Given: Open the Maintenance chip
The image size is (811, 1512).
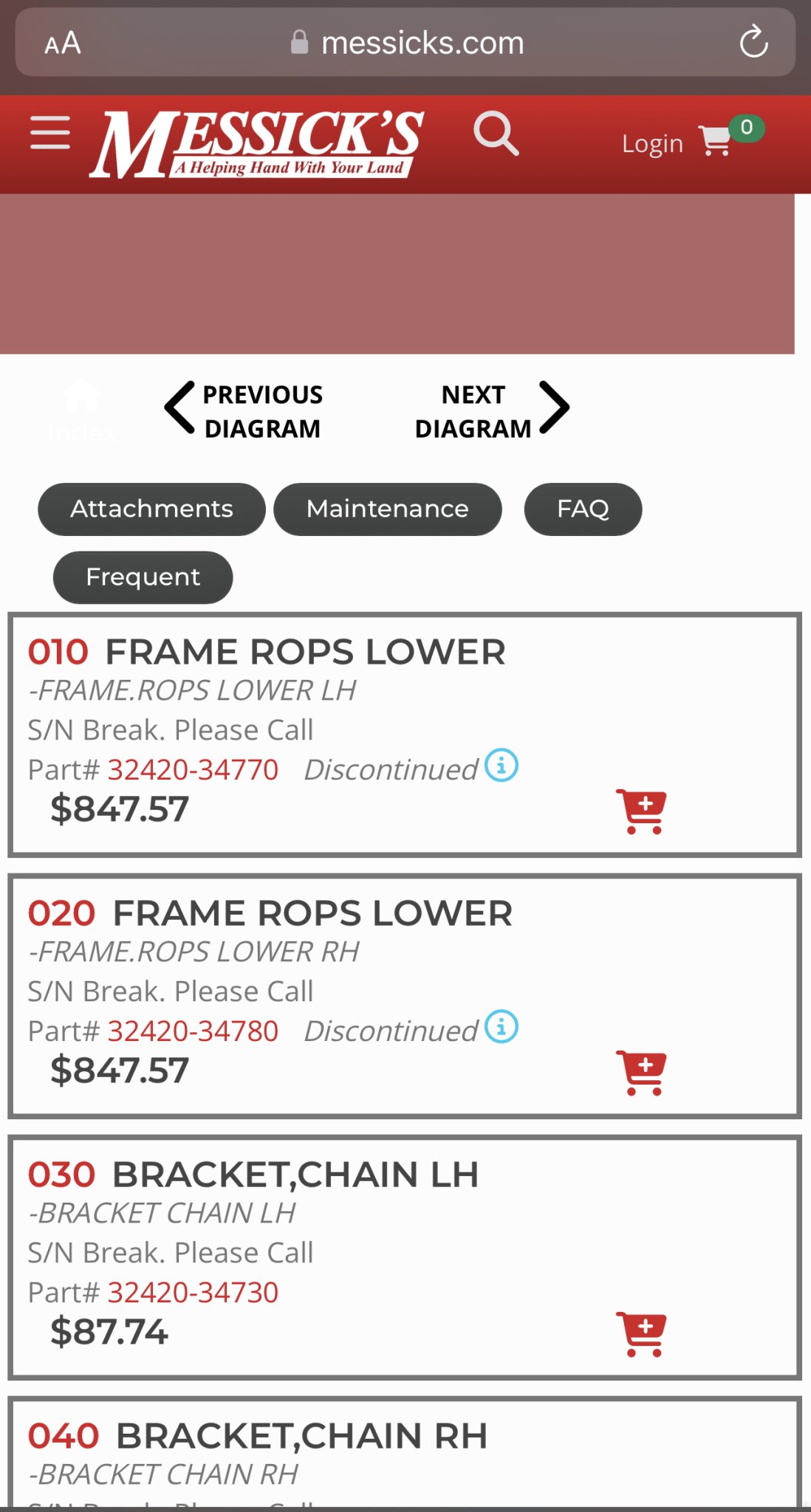Looking at the screenshot, I should coord(387,509).
